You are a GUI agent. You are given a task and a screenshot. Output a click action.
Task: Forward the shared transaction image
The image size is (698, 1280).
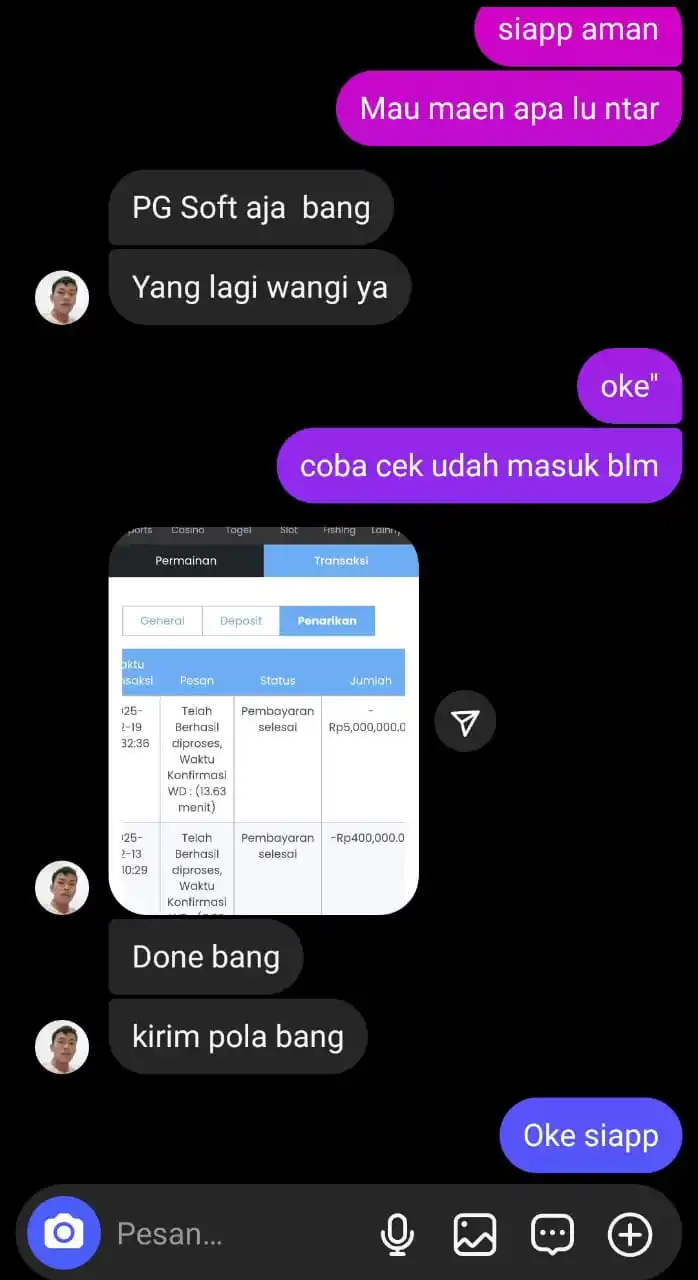point(465,721)
